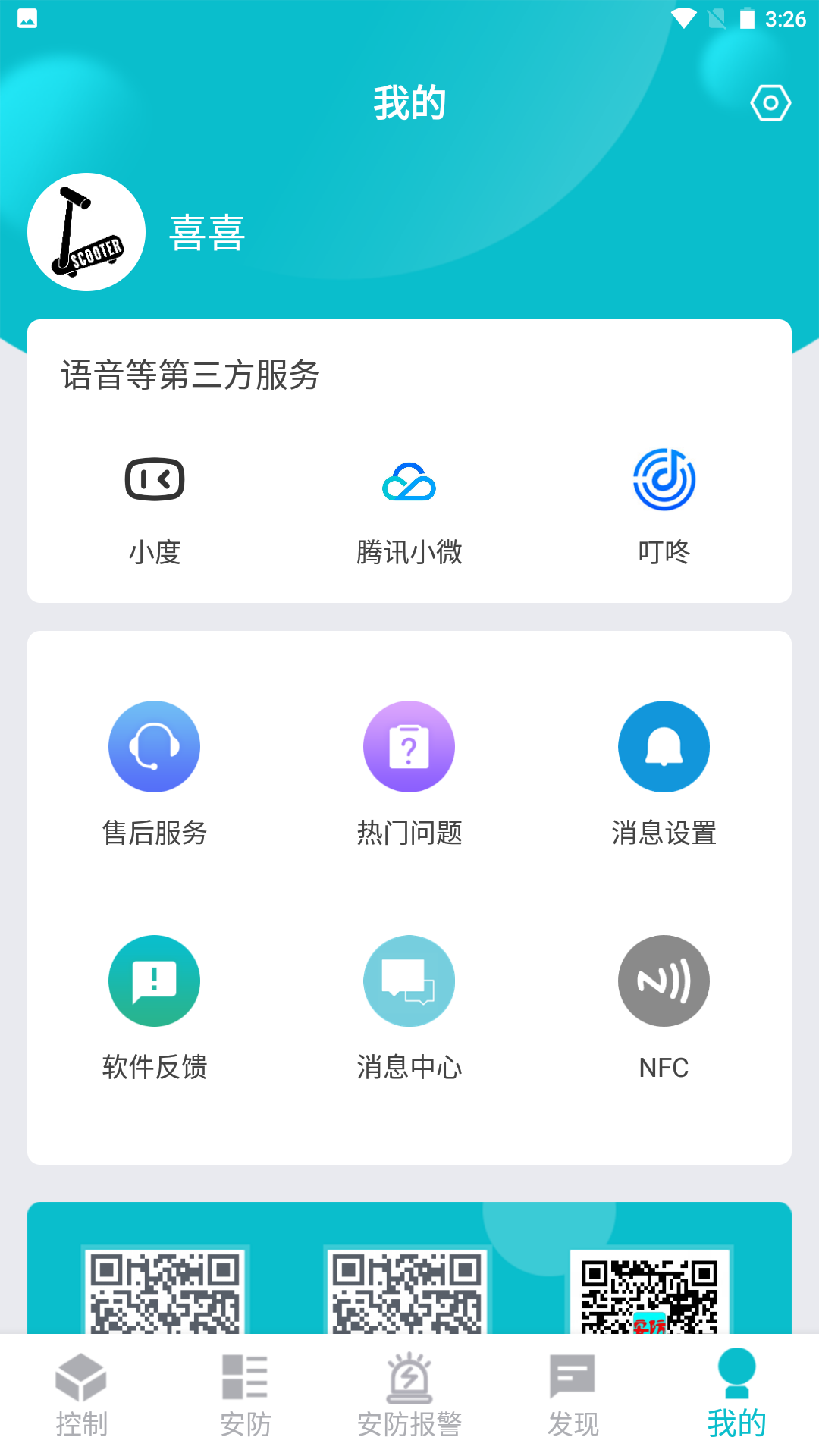This screenshot has width=819, height=1456.
Task: Tap the scooter profile avatar
Action: pyautogui.click(x=86, y=232)
